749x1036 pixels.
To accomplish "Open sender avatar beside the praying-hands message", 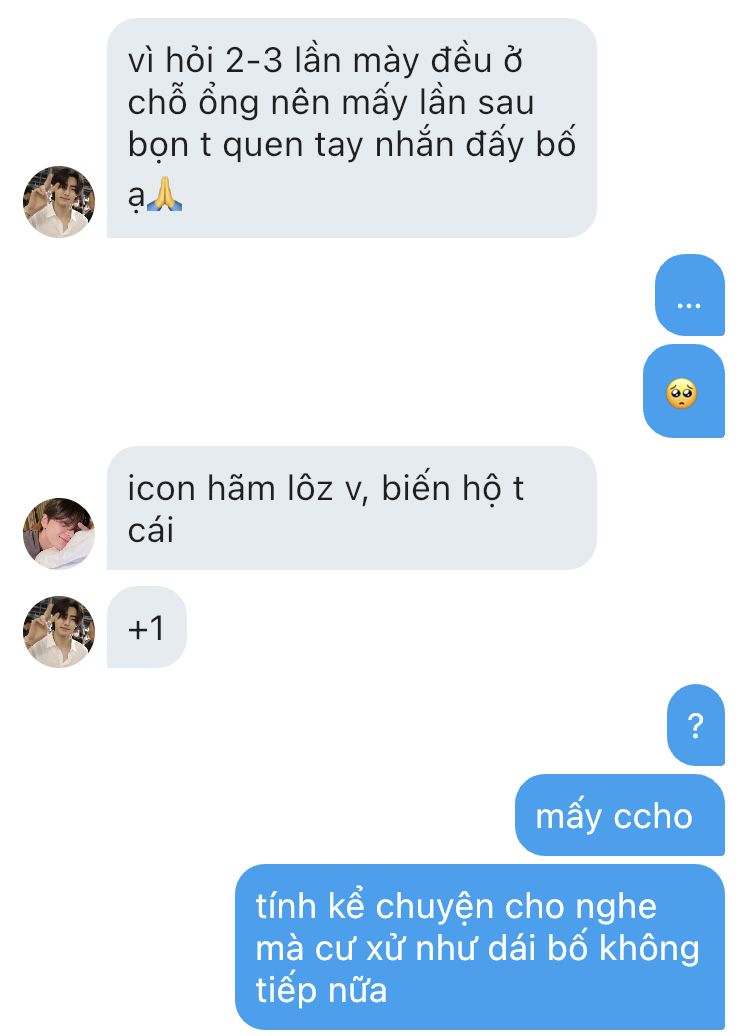I will coord(59,202).
